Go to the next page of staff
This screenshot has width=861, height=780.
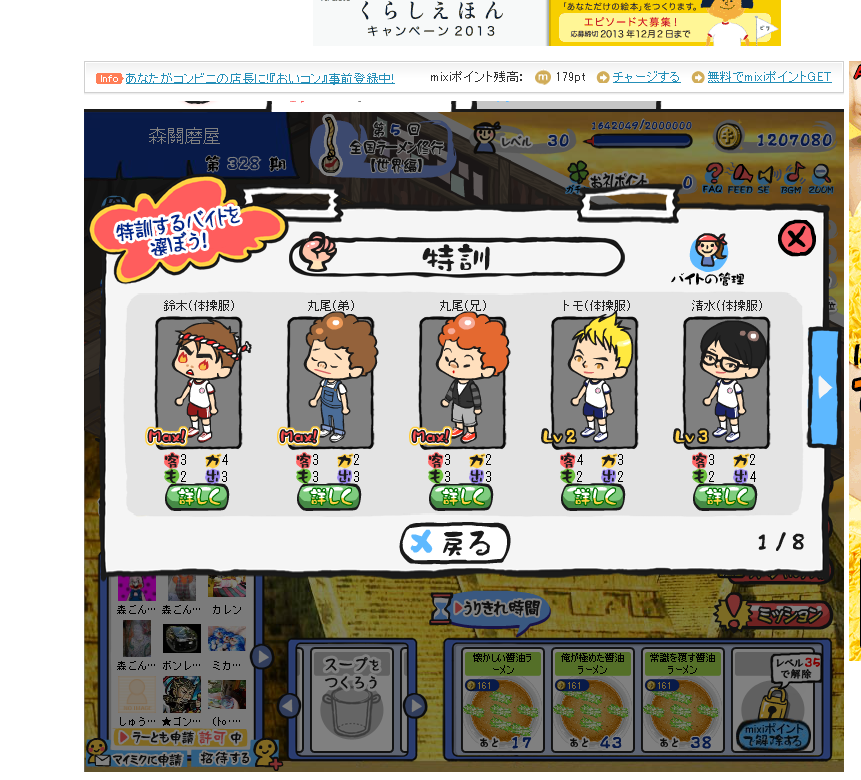[x=823, y=387]
